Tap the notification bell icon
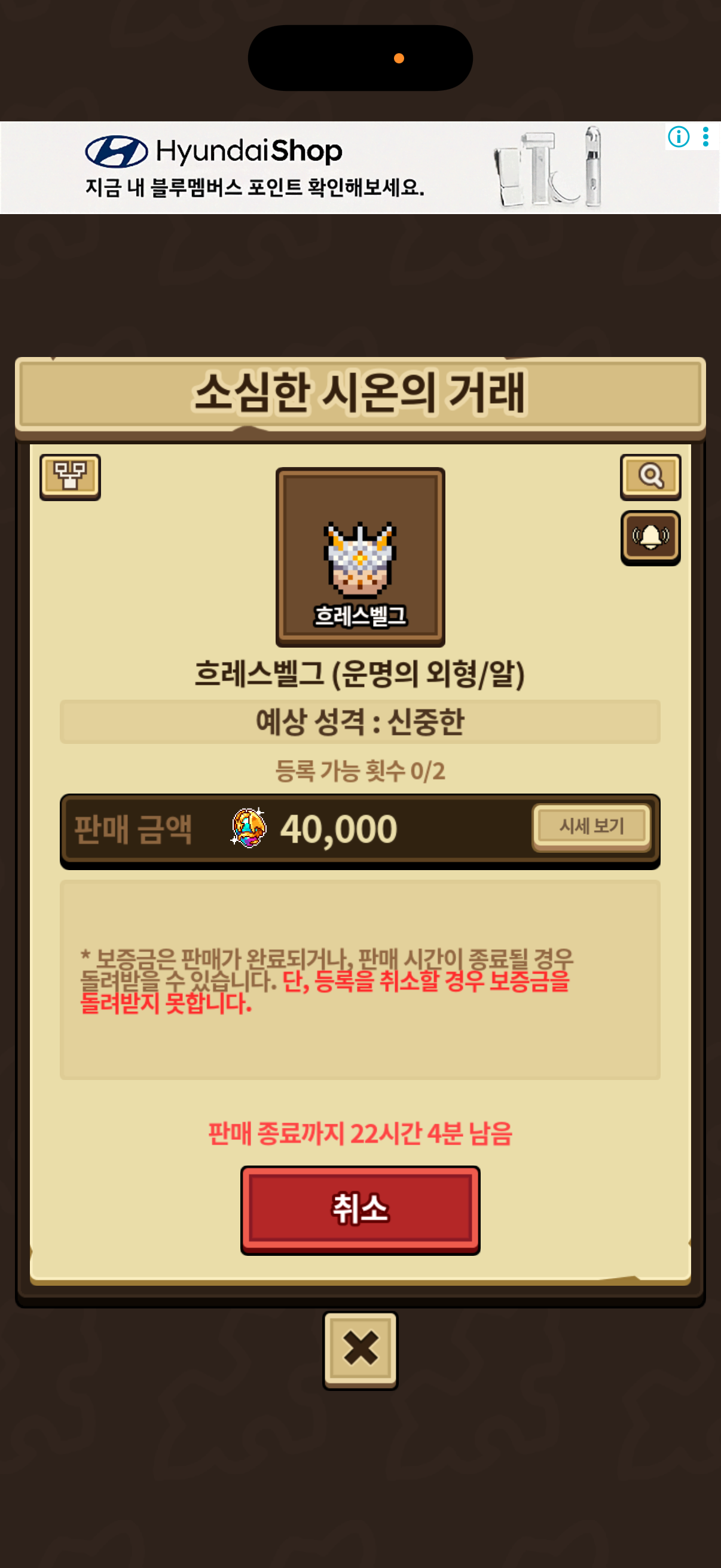Screen dimensions: 721x1568 pos(650,537)
